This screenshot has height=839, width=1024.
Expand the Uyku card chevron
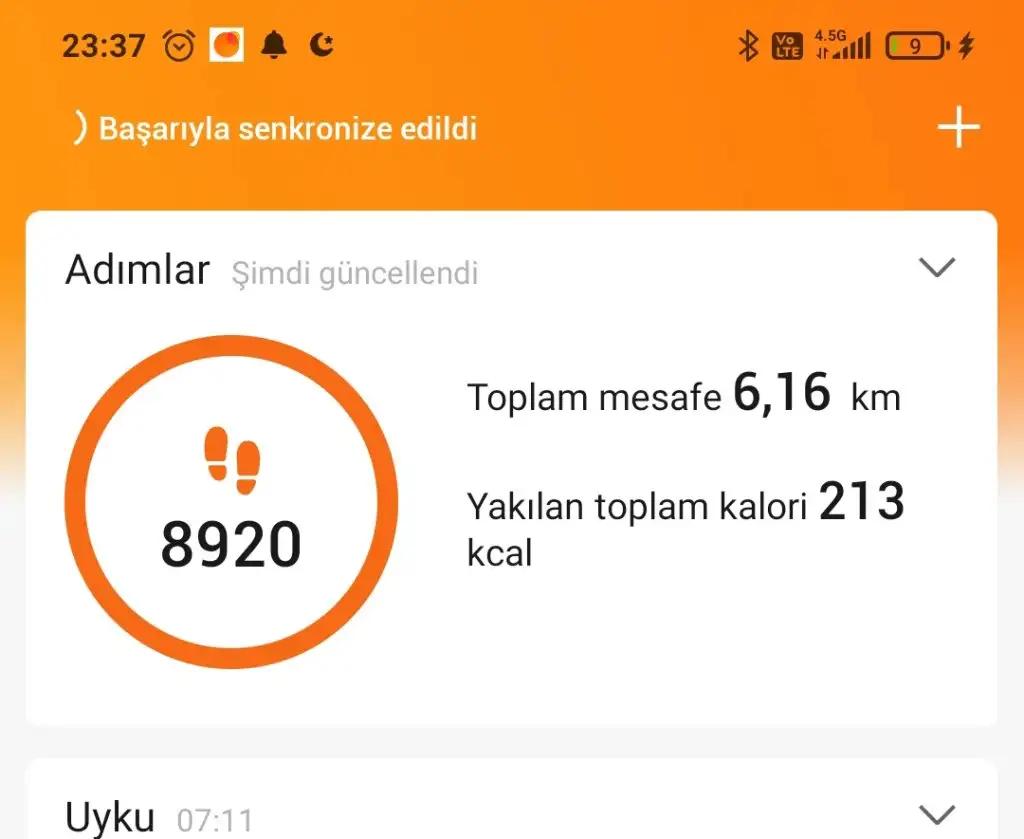click(937, 812)
